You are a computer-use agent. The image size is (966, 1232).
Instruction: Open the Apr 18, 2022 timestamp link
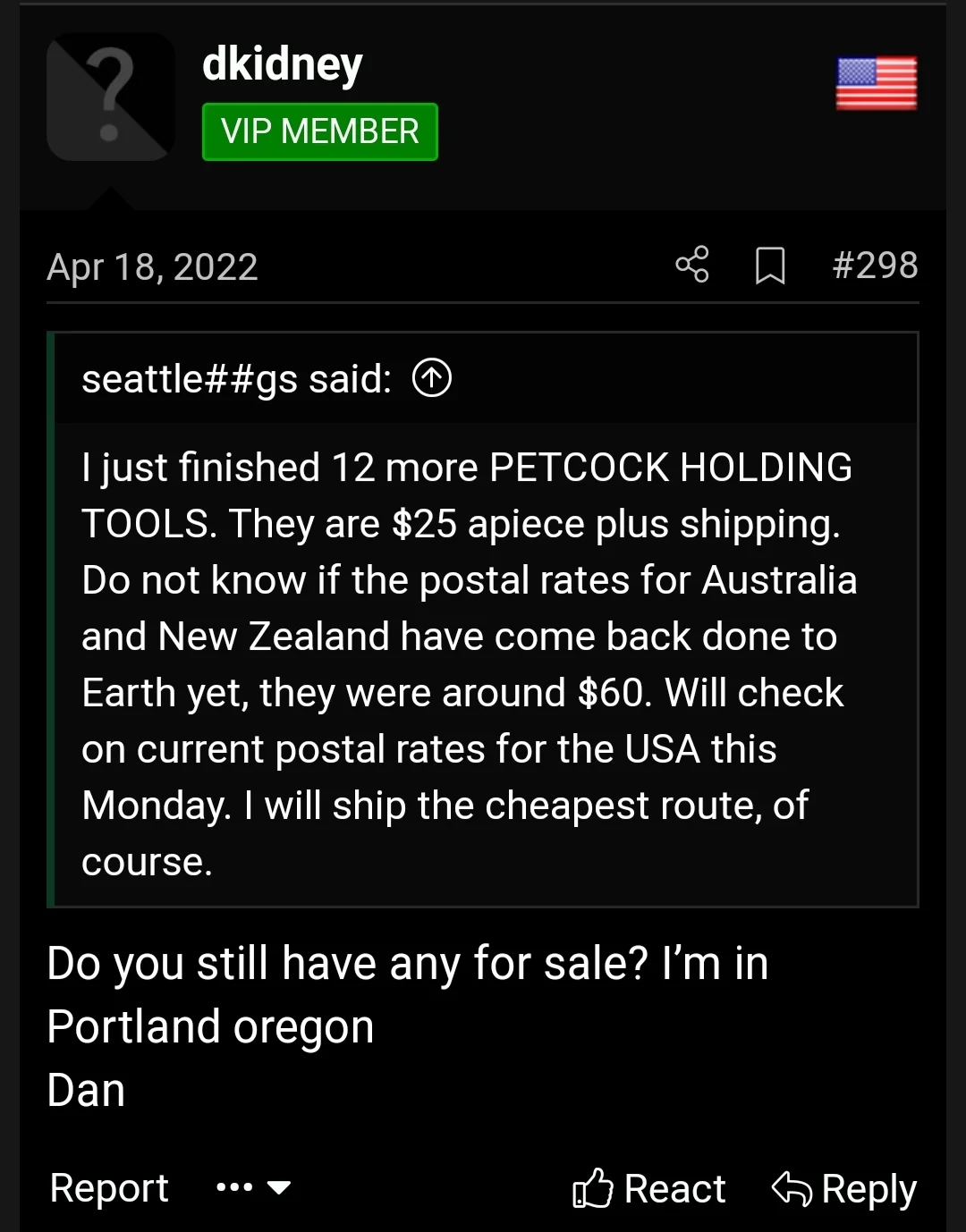coord(152,266)
